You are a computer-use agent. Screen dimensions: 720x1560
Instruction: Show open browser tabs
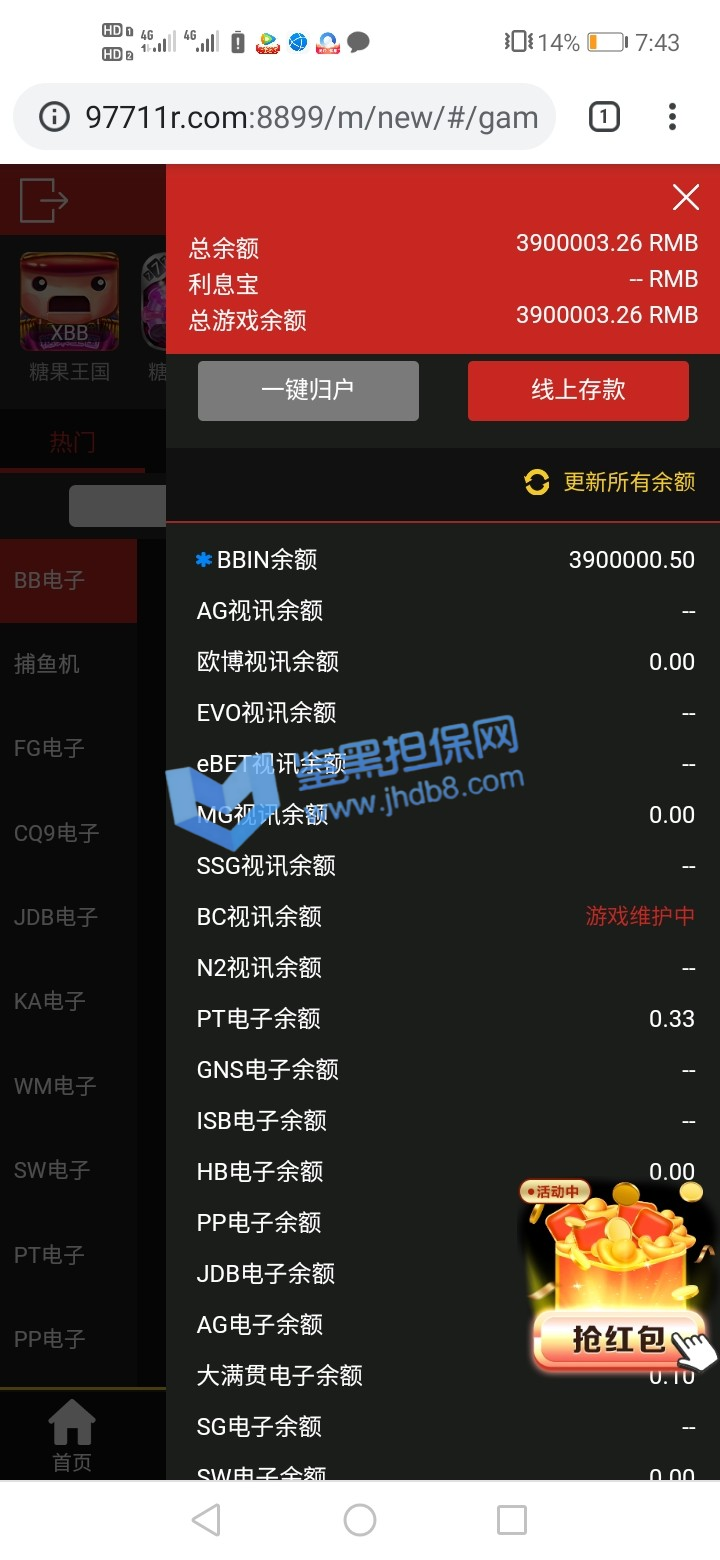604,117
